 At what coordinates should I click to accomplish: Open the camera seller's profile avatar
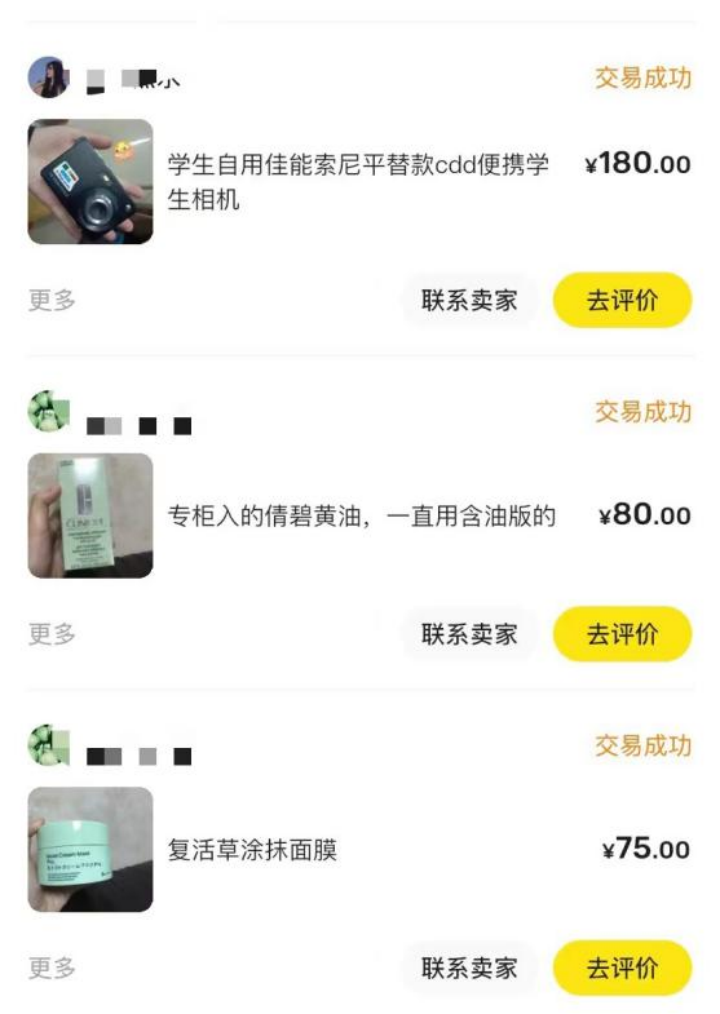coord(48,78)
